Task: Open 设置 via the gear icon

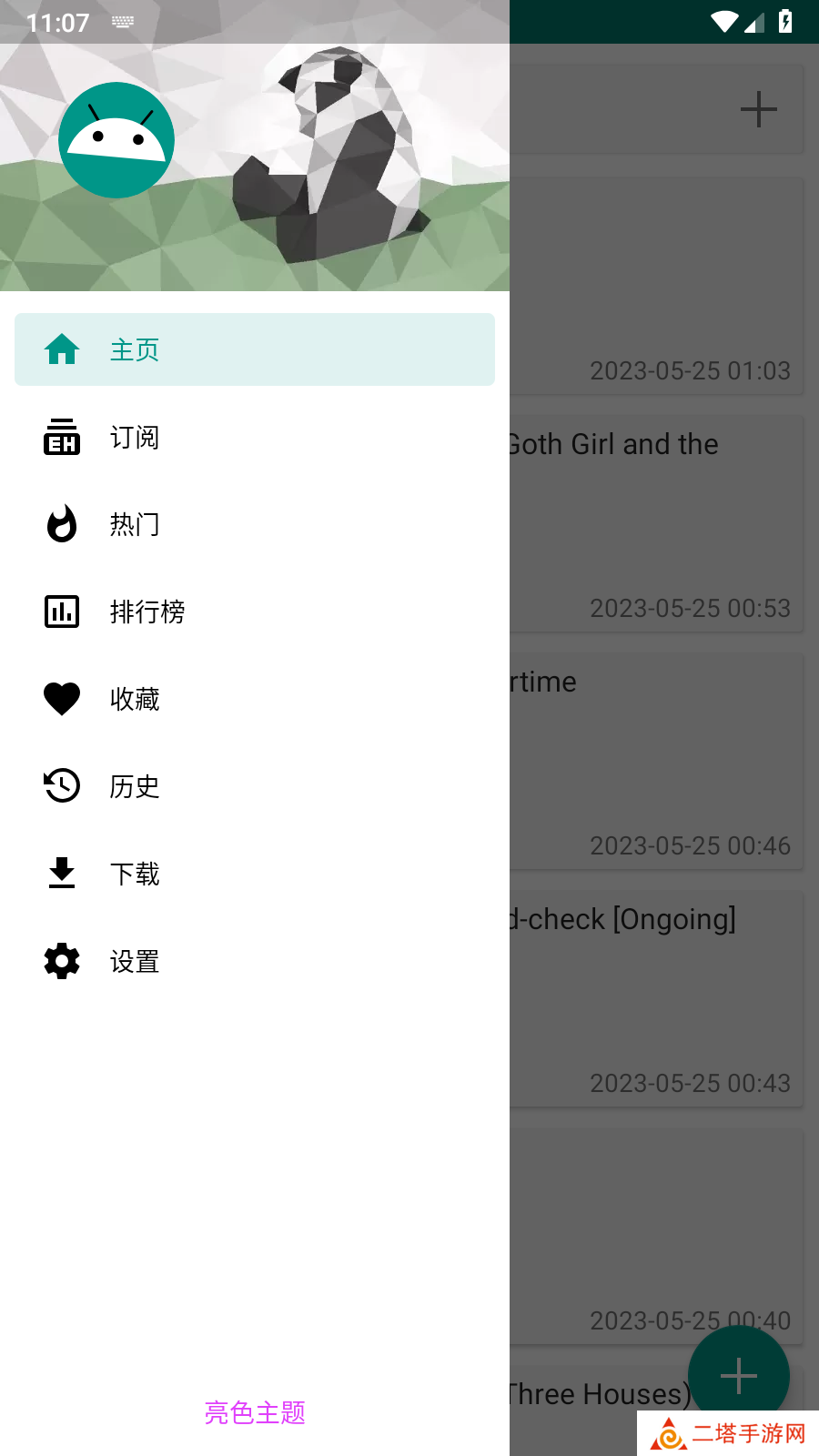Action: [x=61, y=961]
